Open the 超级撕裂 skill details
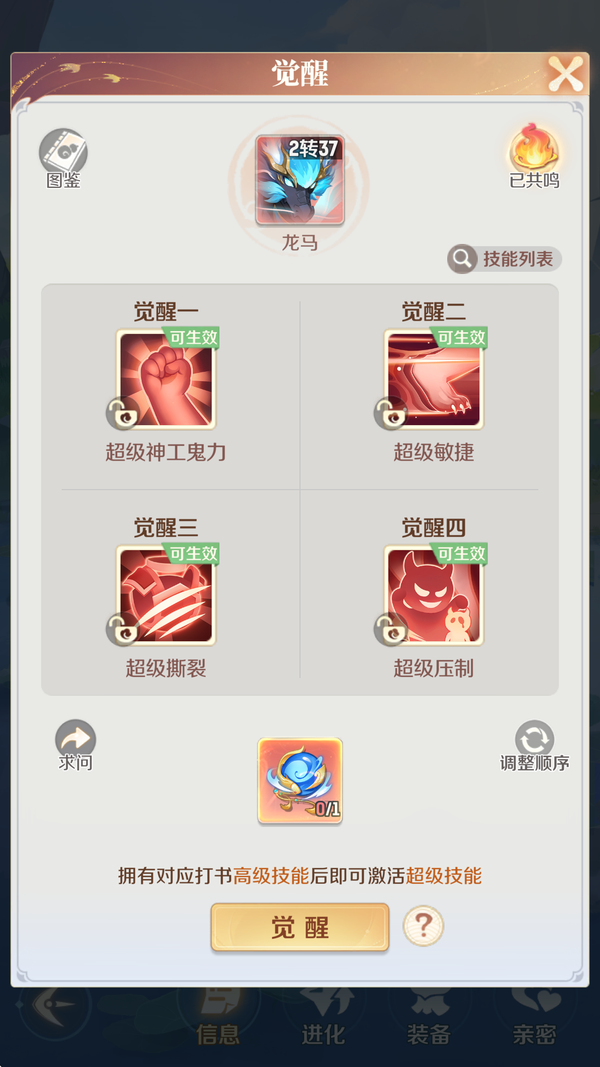 (166, 595)
